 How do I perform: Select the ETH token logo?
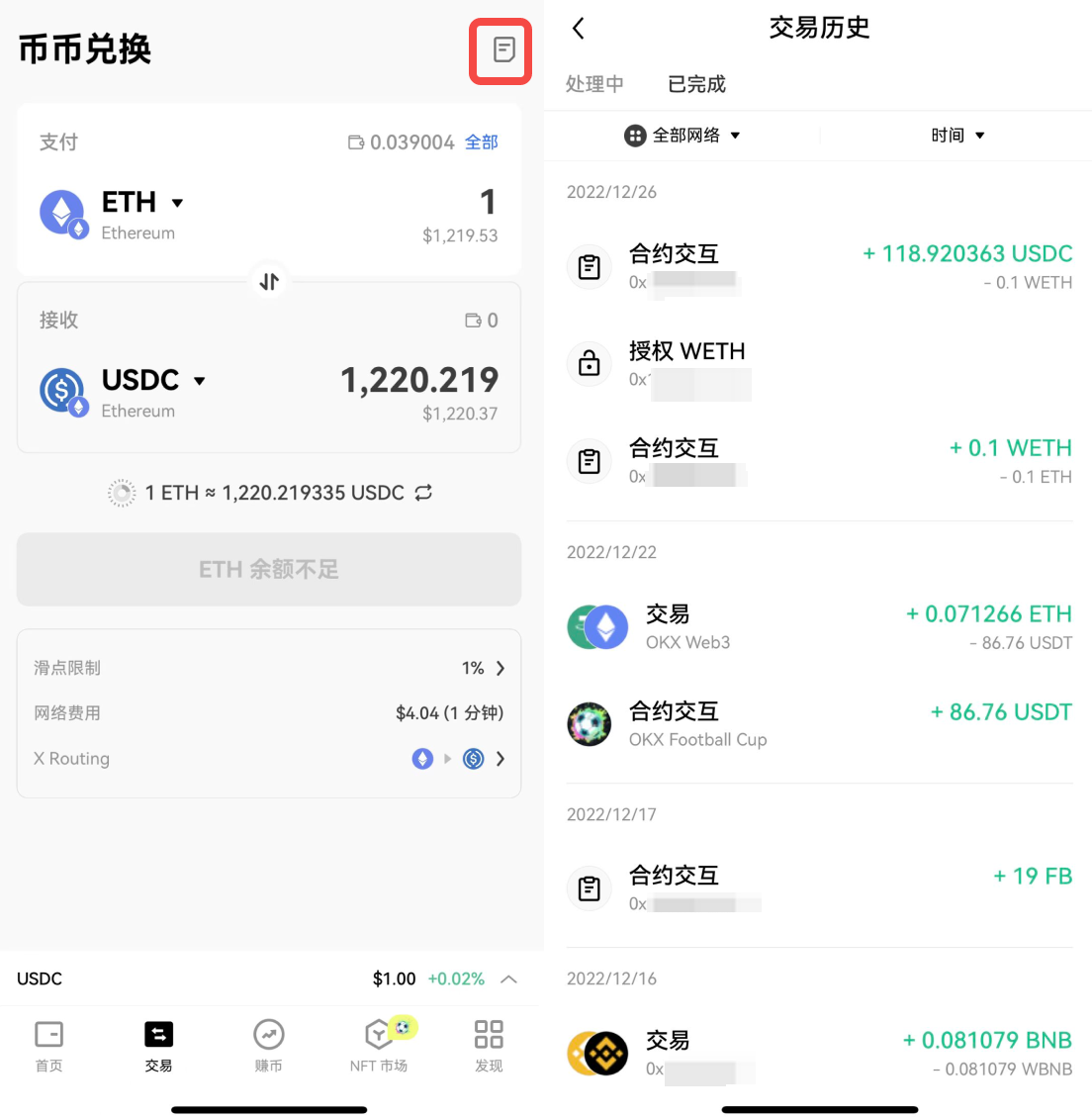click(62, 213)
